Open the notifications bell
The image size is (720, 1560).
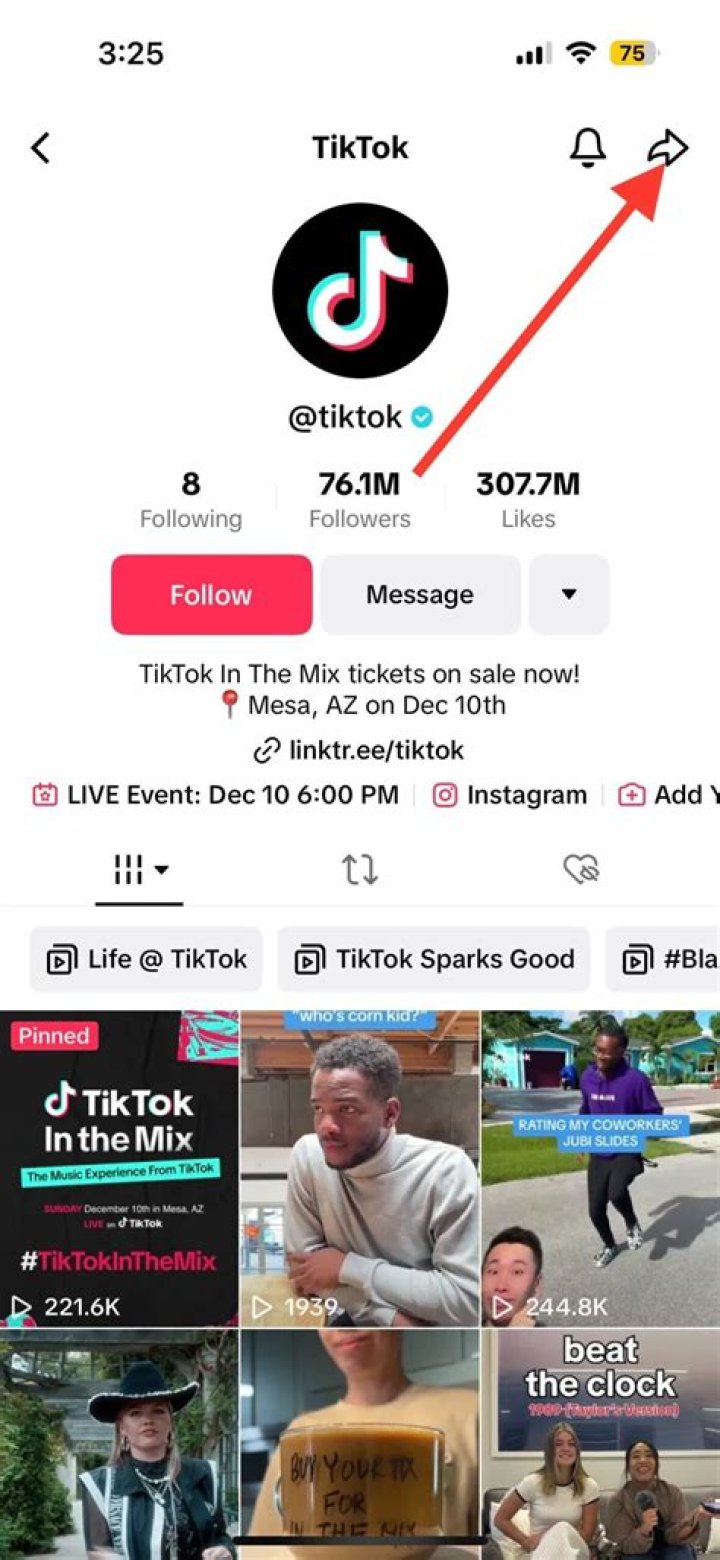[588, 148]
